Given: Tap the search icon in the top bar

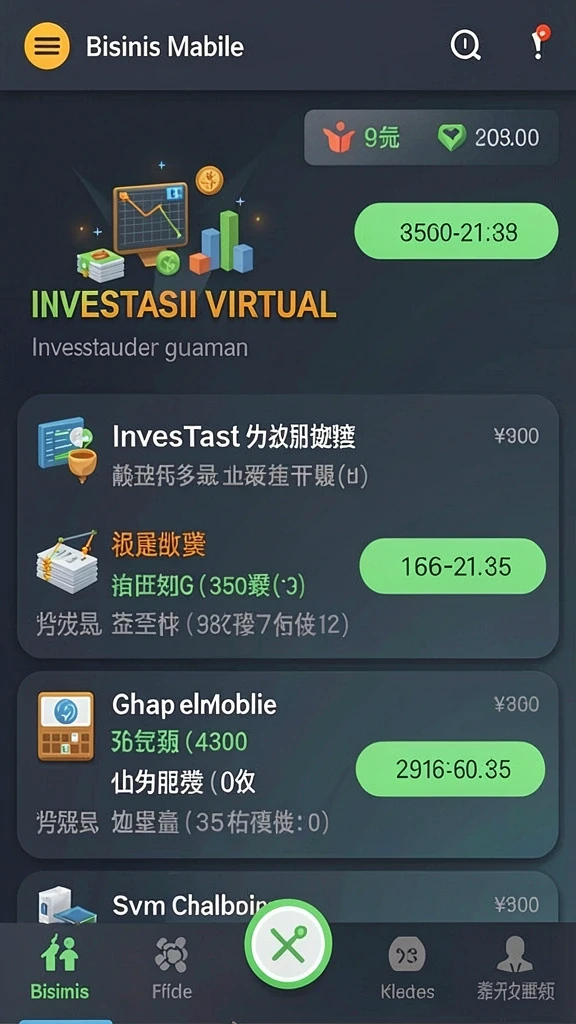Looking at the screenshot, I should click(466, 46).
